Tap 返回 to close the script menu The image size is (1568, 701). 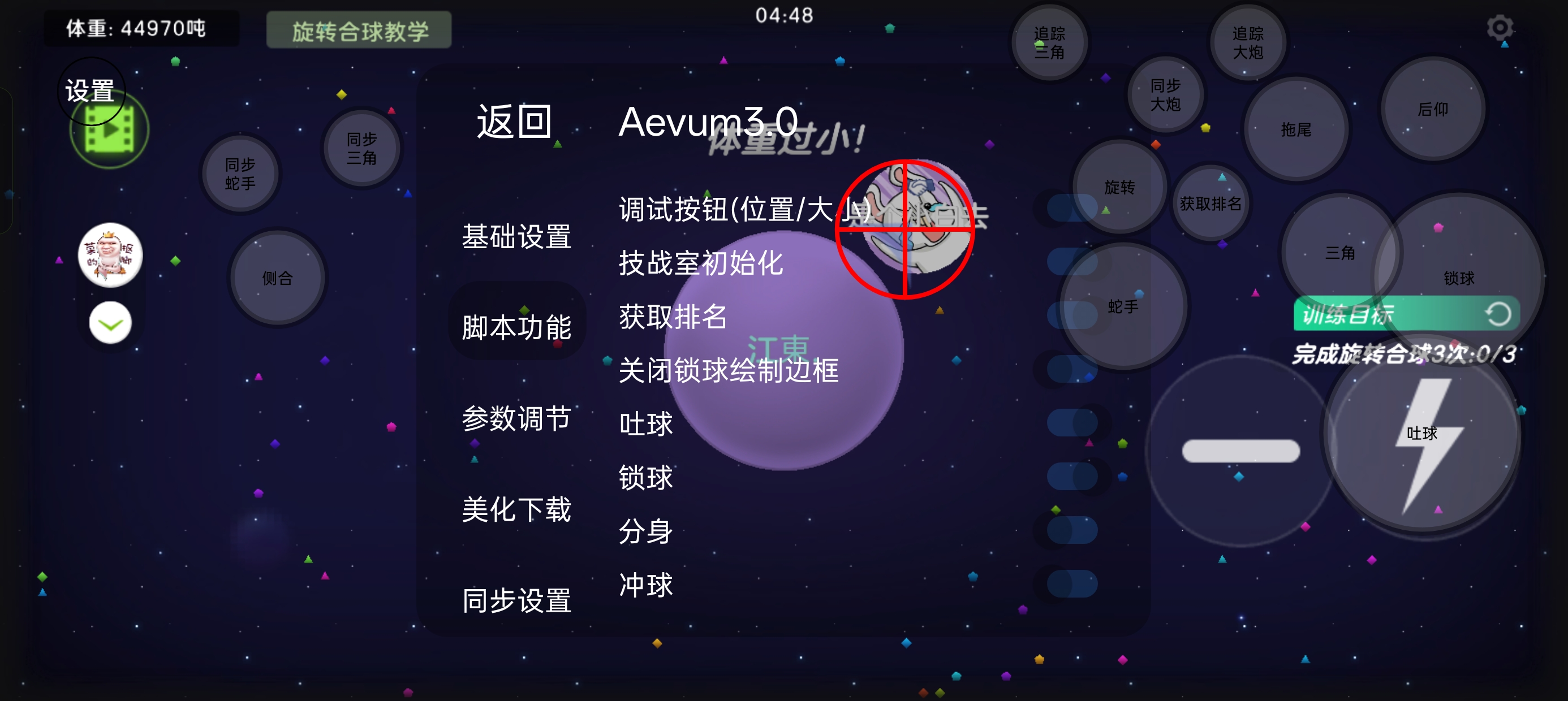click(x=514, y=122)
